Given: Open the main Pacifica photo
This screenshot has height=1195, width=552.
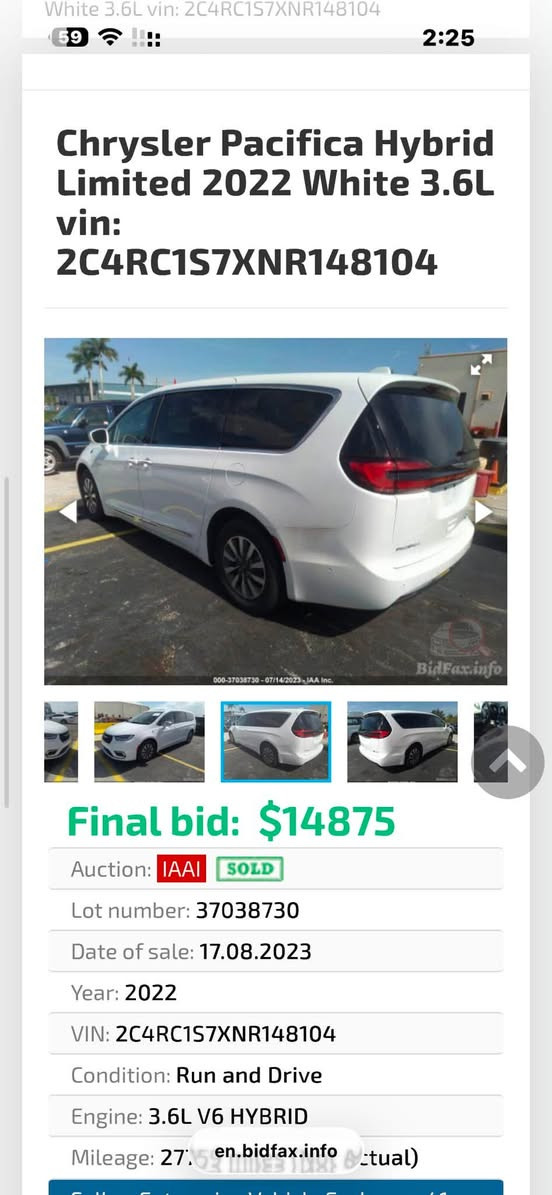Looking at the screenshot, I should (275, 511).
